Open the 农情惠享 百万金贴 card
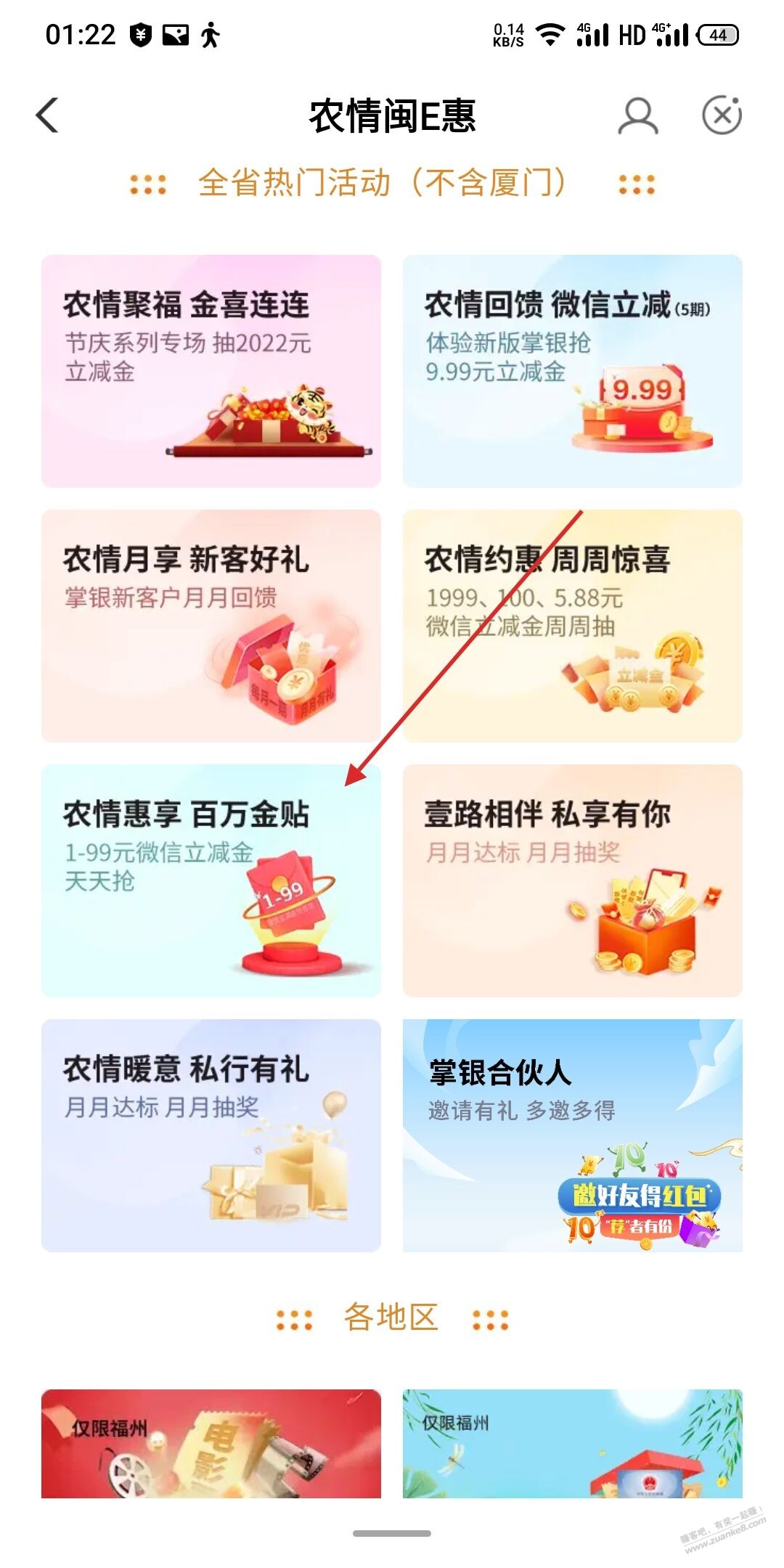The height and width of the screenshot is (1568, 784). [211, 881]
